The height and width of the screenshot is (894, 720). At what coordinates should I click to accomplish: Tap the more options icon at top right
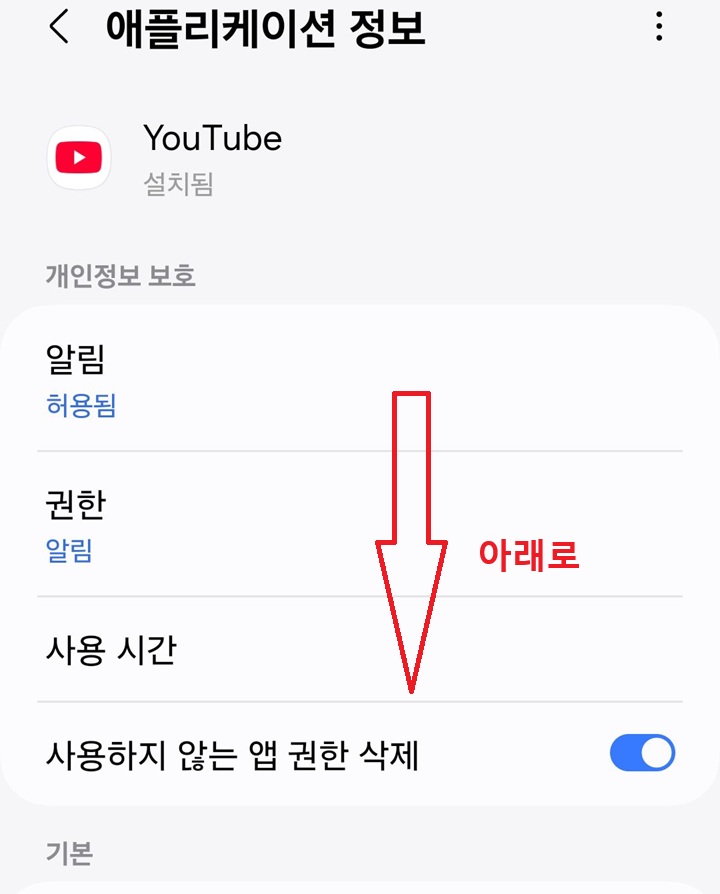pyautogui.click(x=659, y=30)
